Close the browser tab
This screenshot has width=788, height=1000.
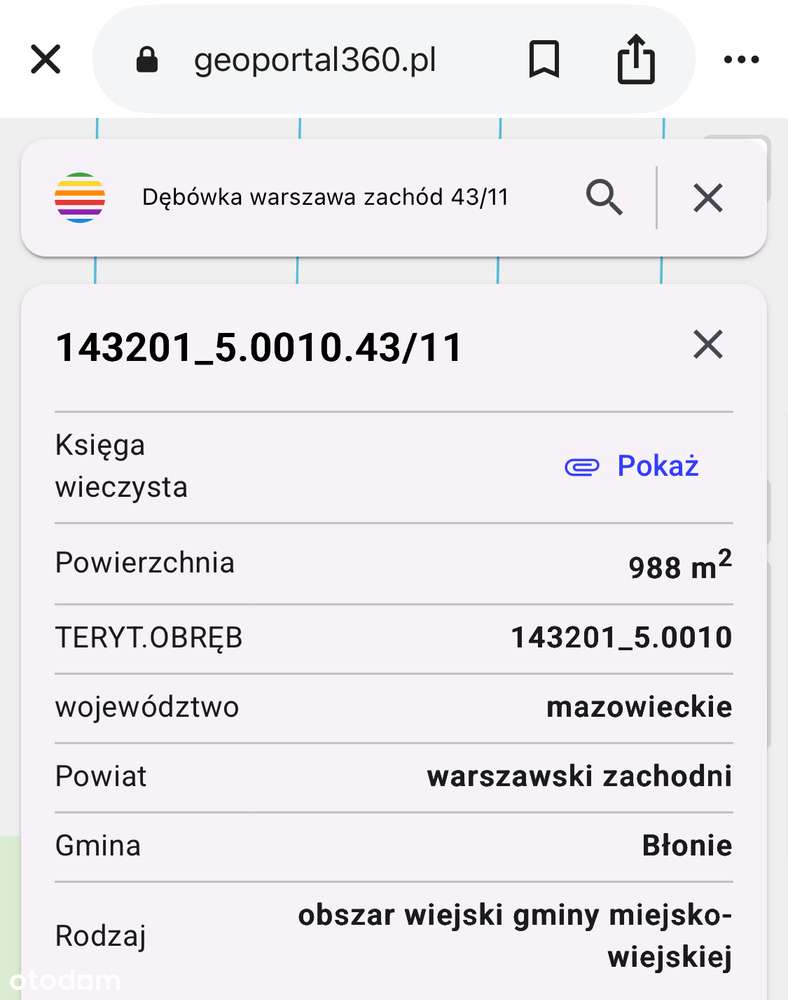tap(46, 60)
